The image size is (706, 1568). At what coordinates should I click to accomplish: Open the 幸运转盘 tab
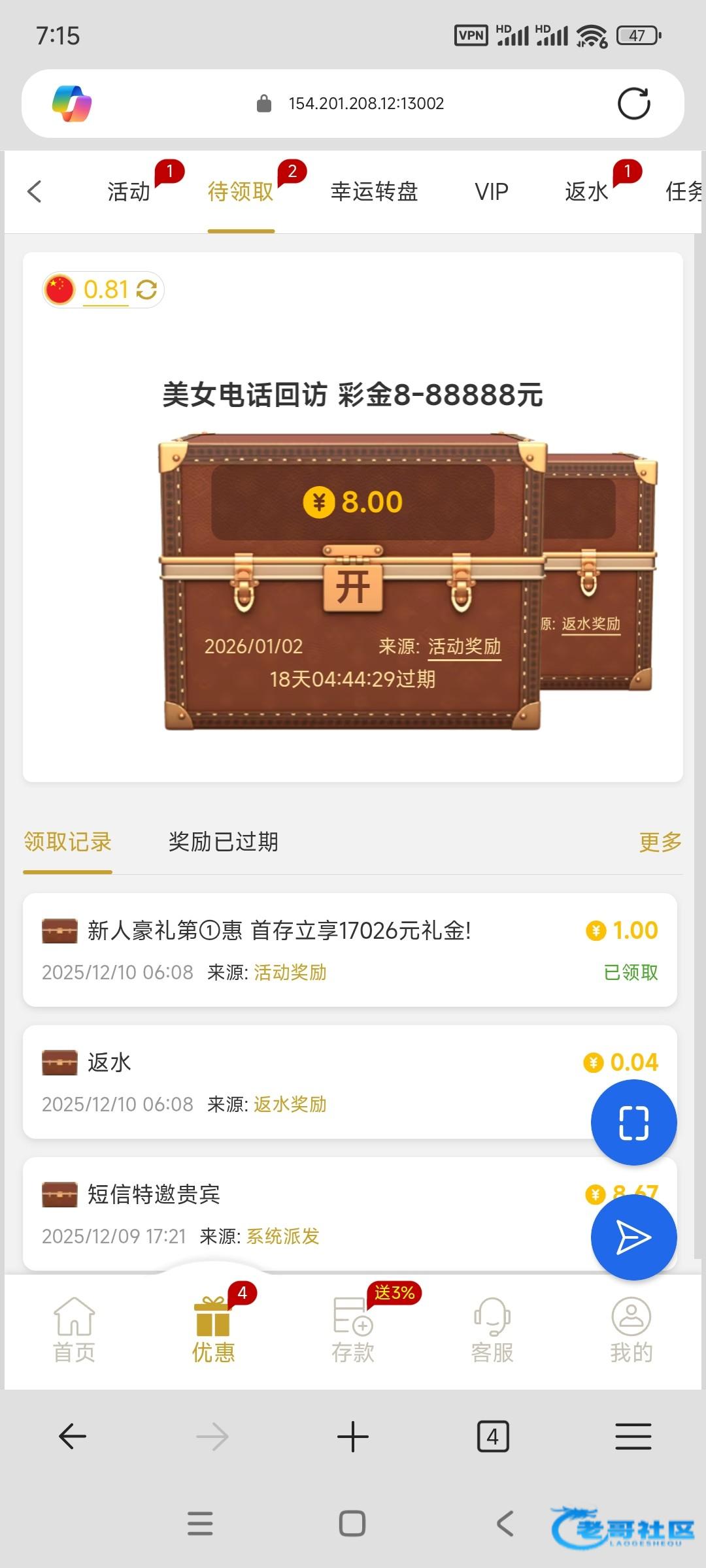(x=374, y=191)
